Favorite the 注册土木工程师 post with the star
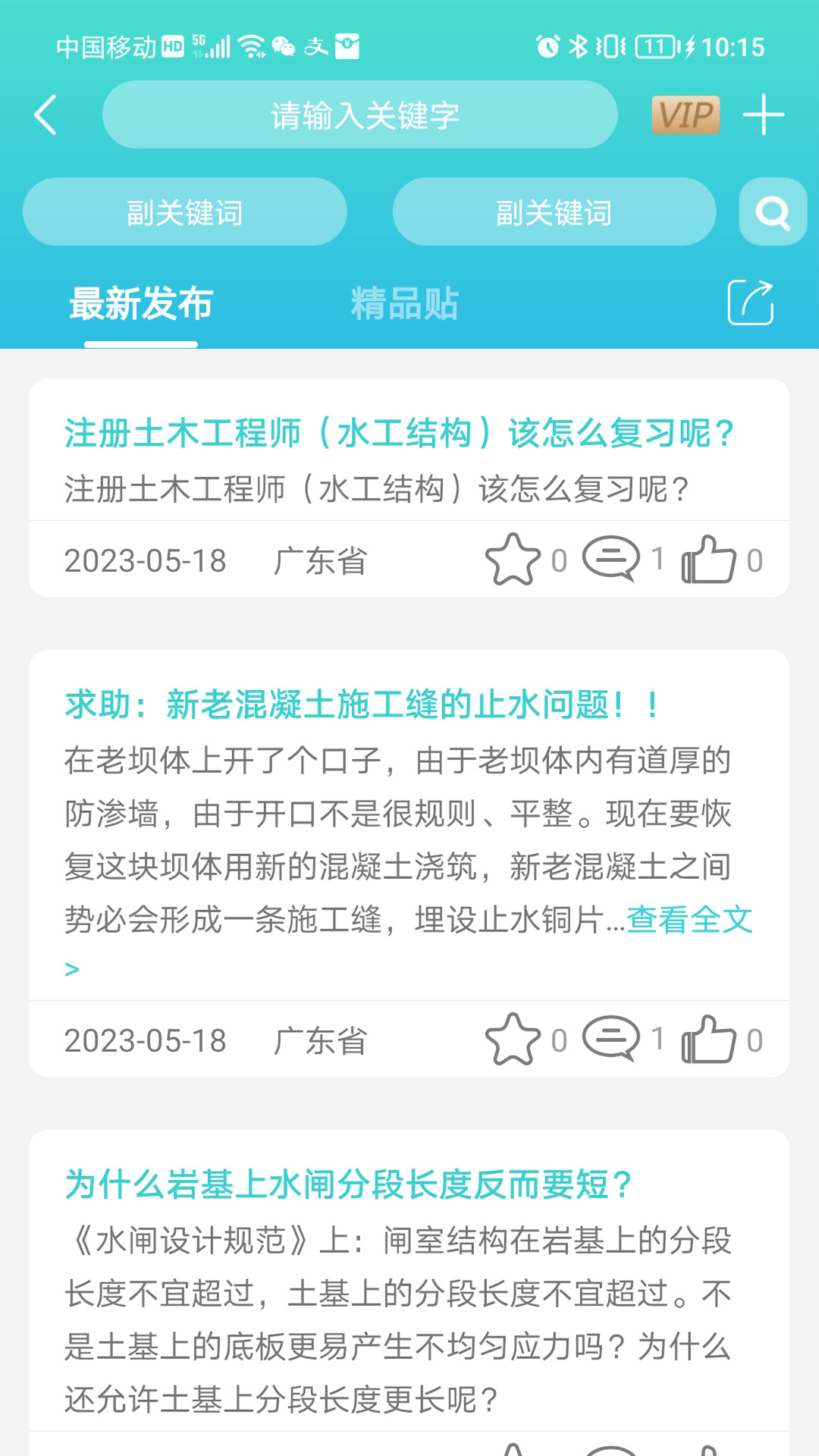Image resolution: width=819 pixels, height=1456 pixels. pyautogui.click(x=513, y=560)
